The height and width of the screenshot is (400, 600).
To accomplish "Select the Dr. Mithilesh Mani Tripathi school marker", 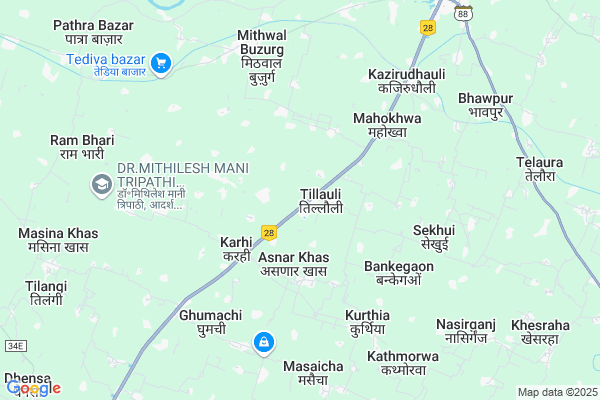I will [101, 184].
